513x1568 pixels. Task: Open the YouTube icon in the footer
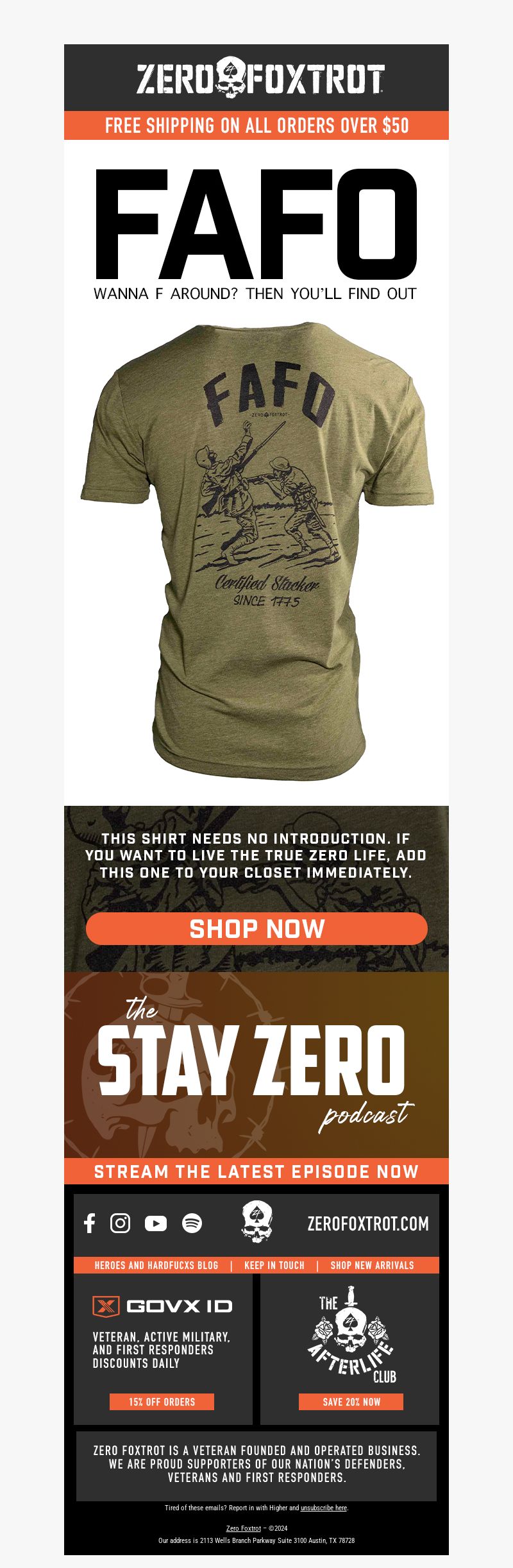[x=155, y=1223]
